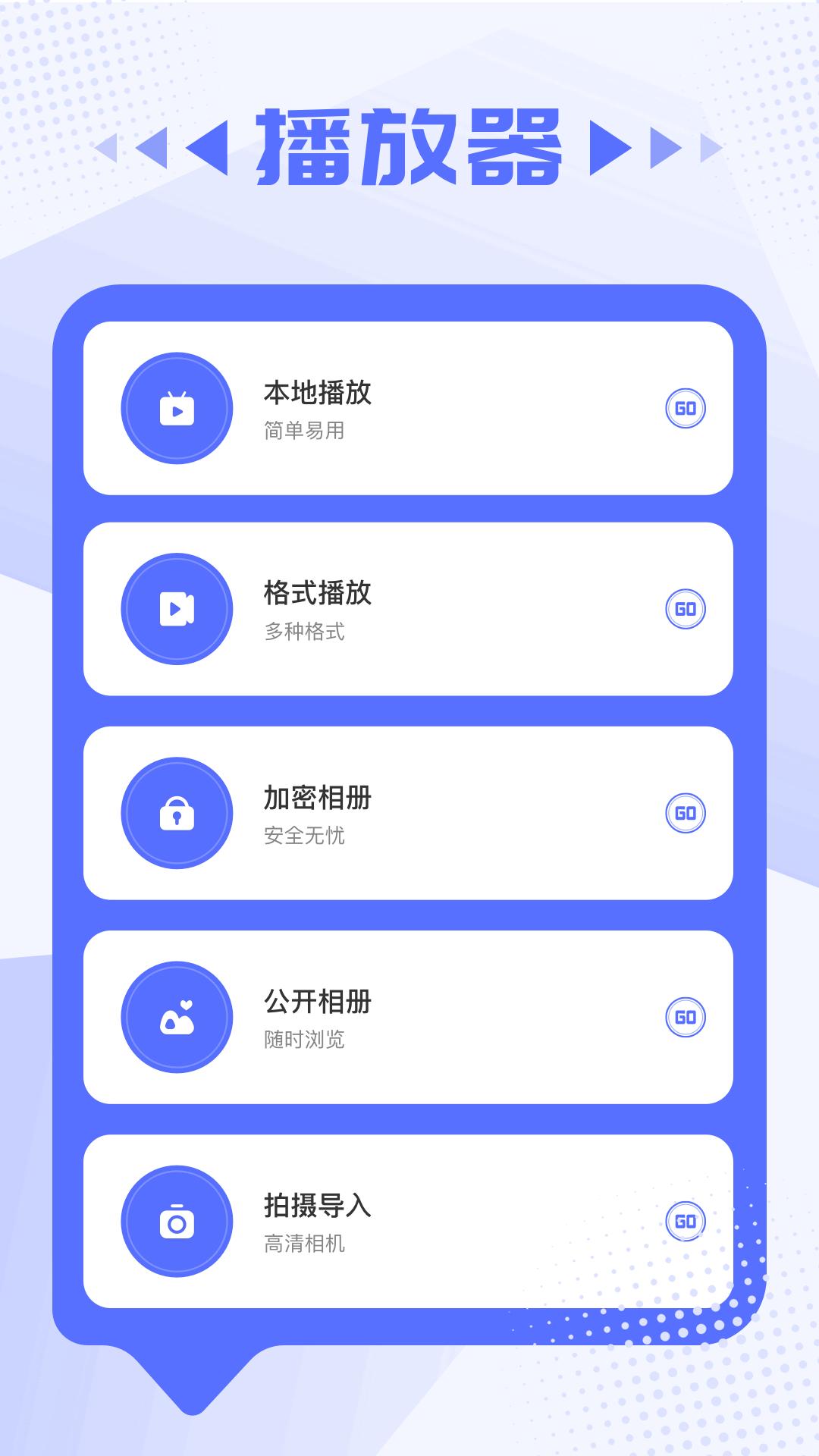Click the camera icon for 拍摄导入

tap(177, 1221)
